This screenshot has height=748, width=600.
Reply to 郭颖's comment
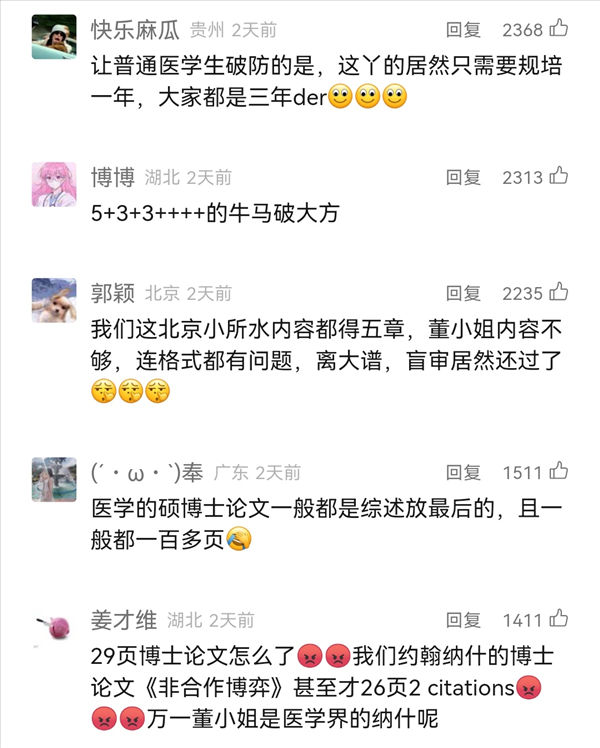[x=463, y=293]
